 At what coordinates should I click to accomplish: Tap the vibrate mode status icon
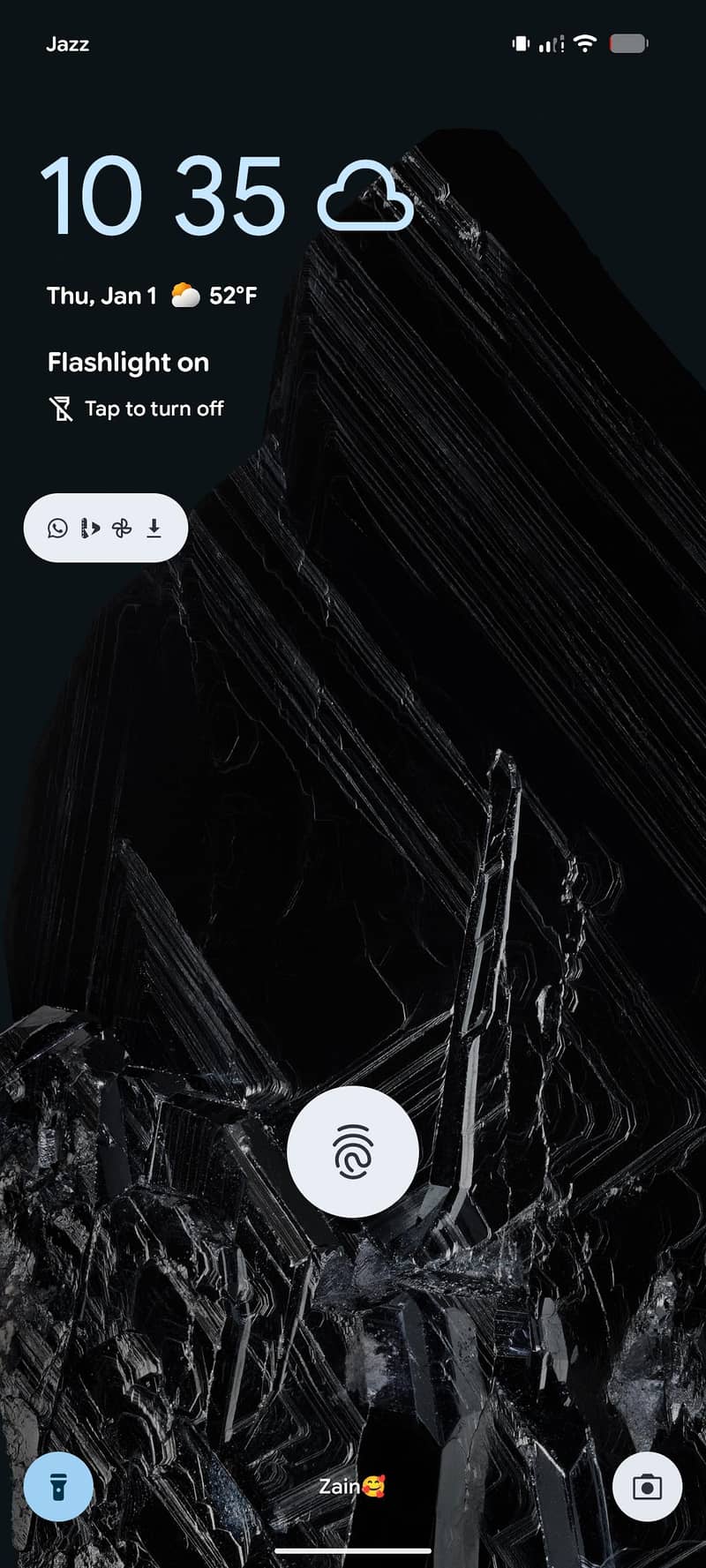point(521,42)
